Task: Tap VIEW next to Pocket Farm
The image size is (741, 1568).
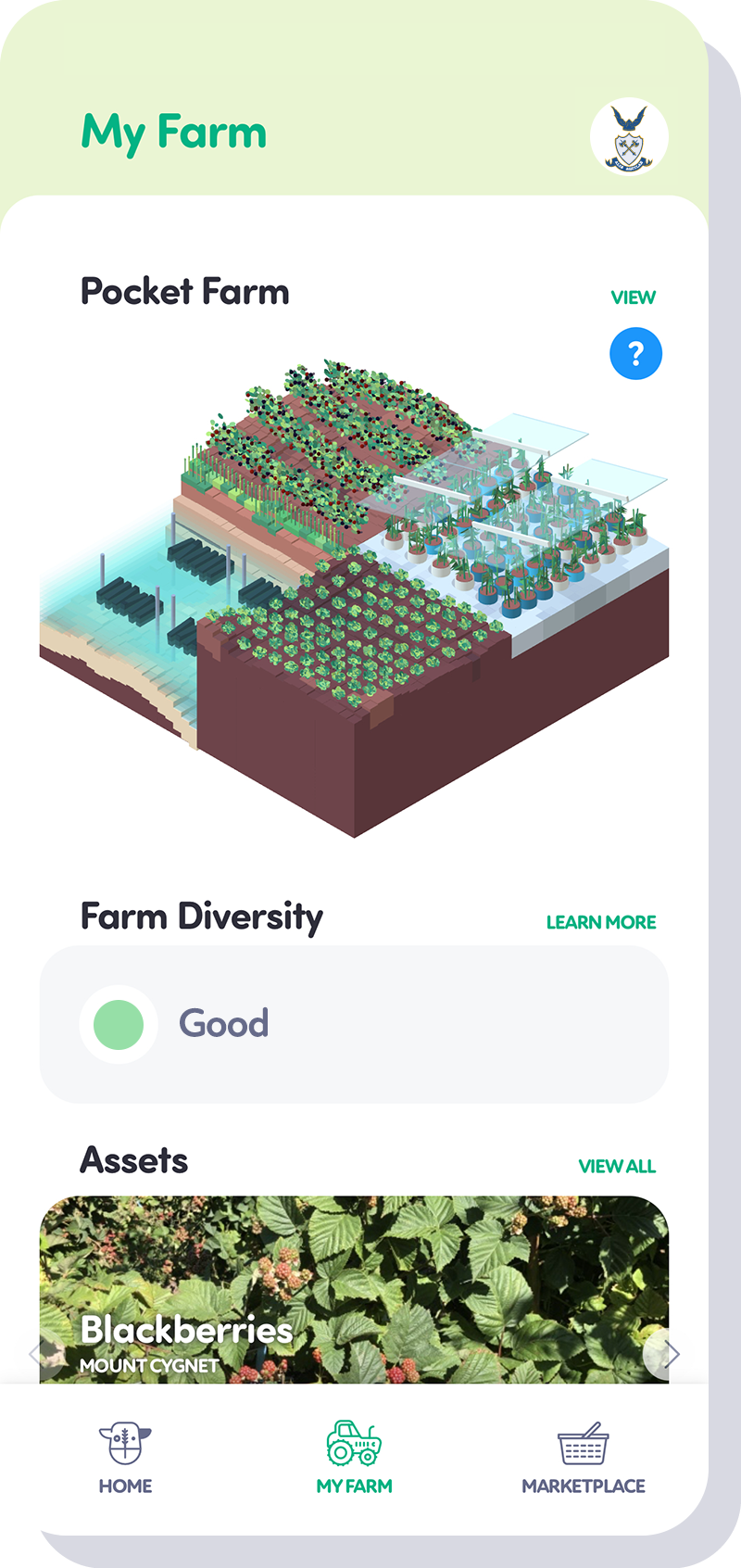Action: (633, 297)
